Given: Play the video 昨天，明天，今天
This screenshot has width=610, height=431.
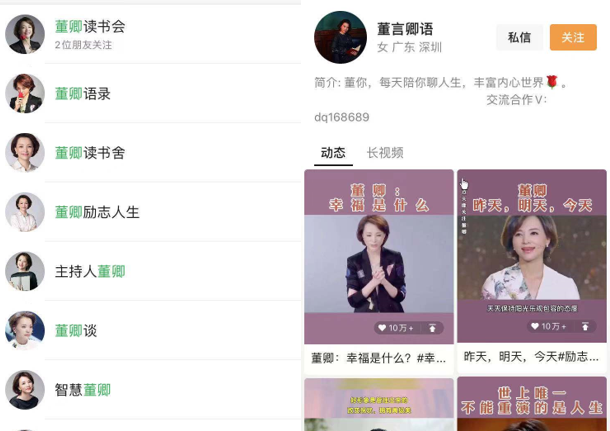Looking at the screenshot, I should [531, 260].
